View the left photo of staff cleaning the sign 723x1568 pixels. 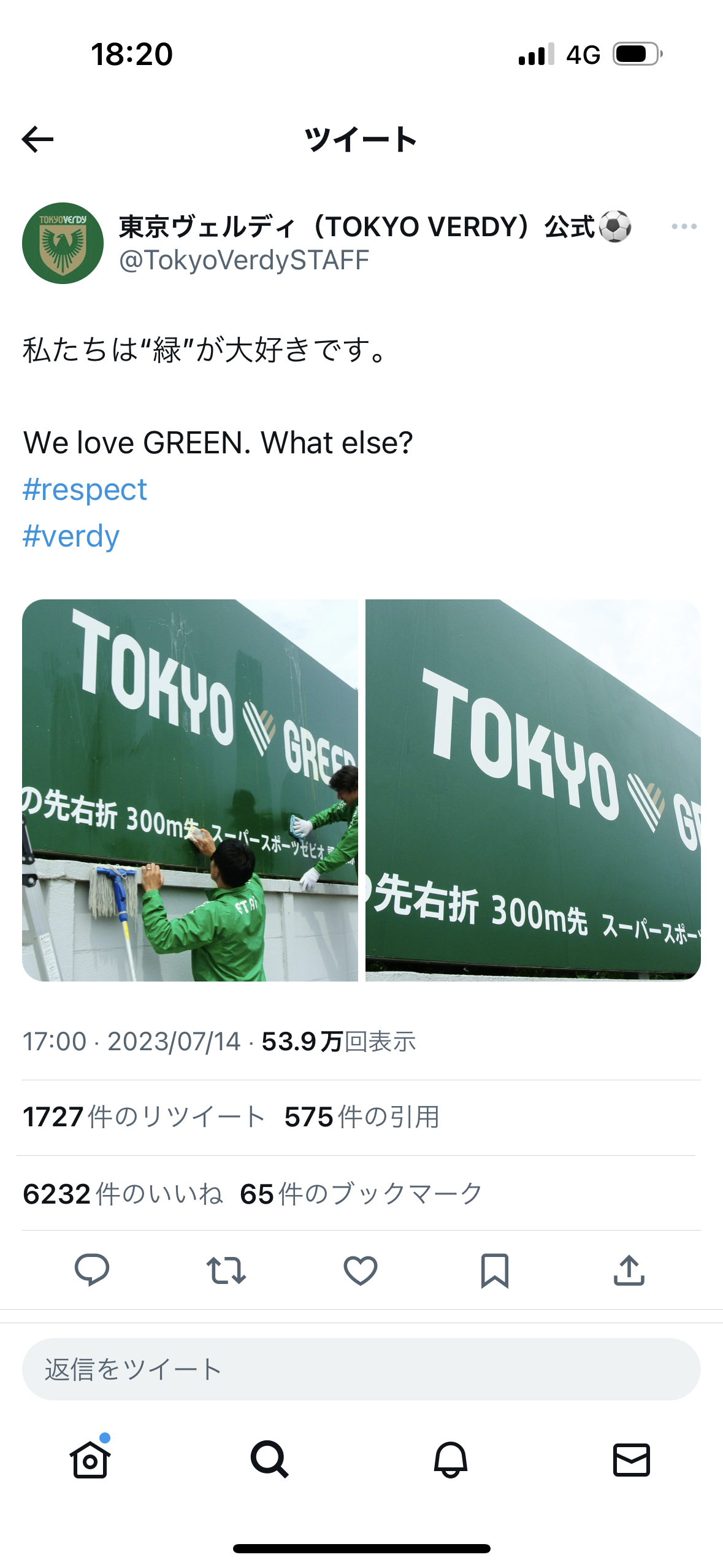[190, 790]
